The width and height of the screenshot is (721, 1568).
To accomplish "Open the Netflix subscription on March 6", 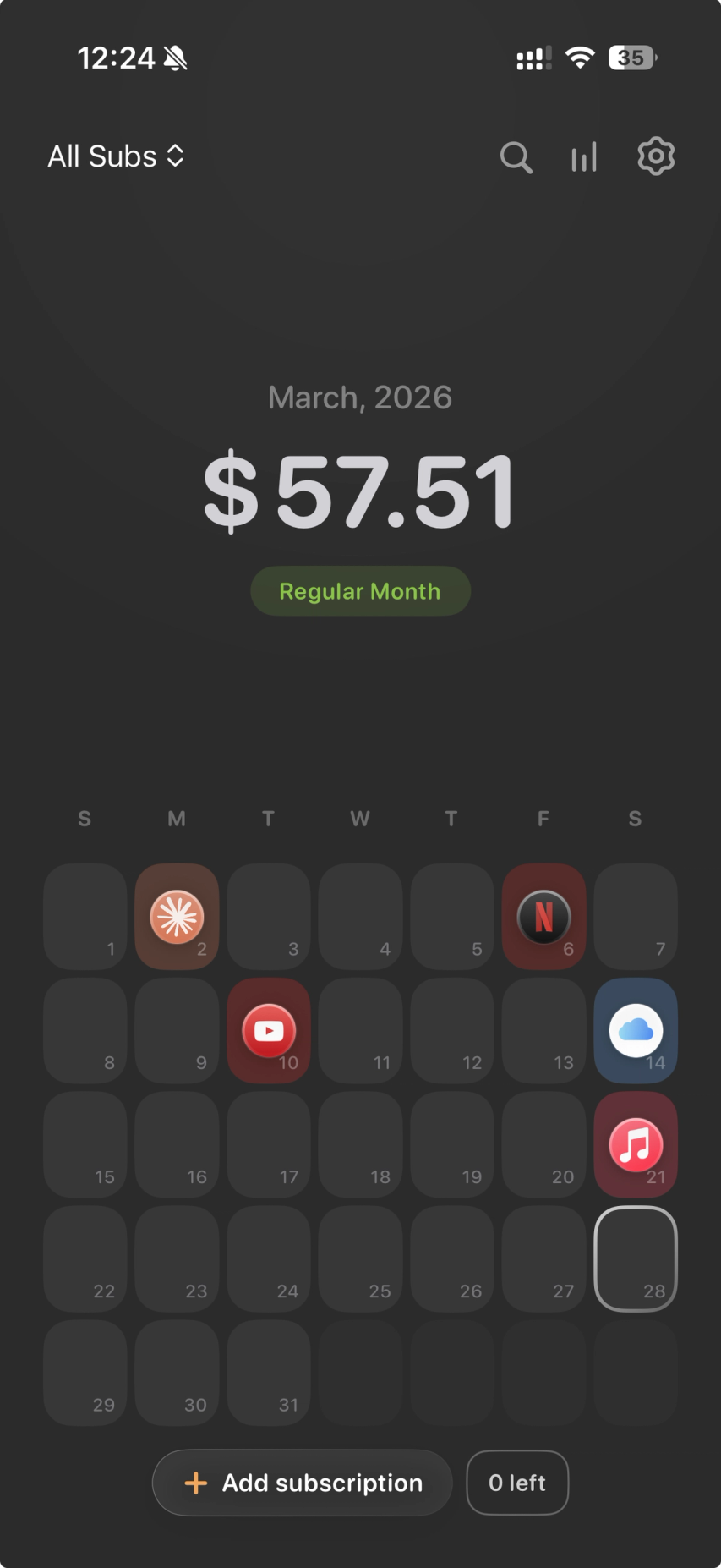I will pyautogui.click(x=544, y=917).
